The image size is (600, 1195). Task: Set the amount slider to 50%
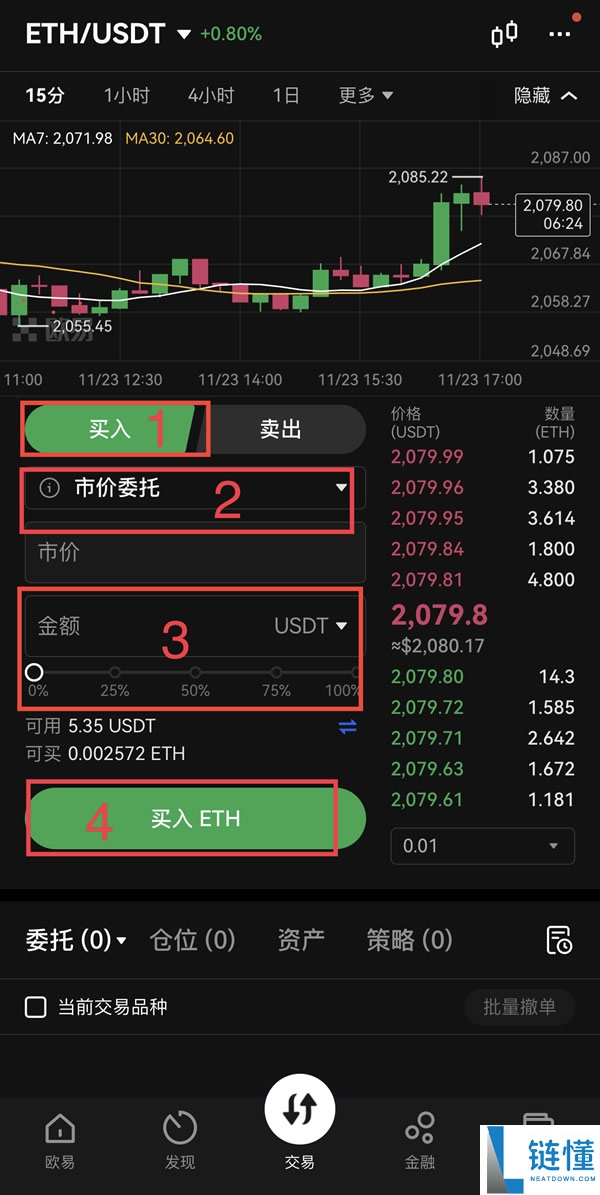[195, 673]
